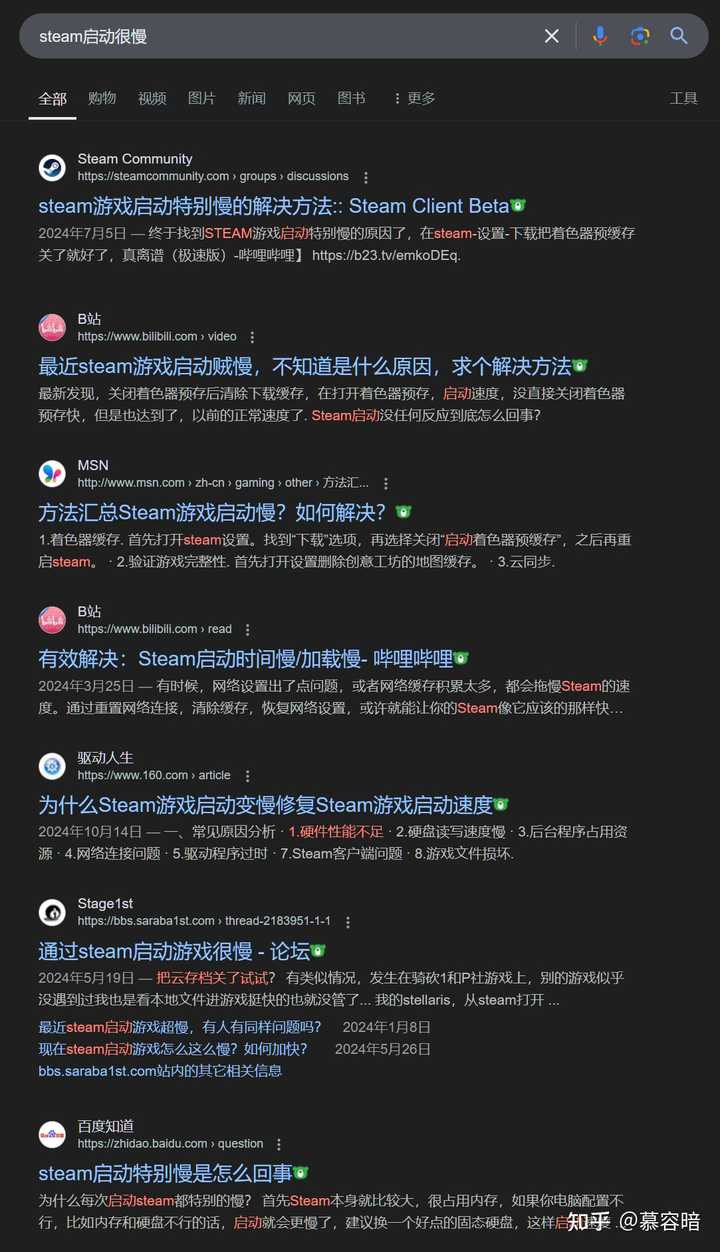Clear the search query text

coord(551,36)
